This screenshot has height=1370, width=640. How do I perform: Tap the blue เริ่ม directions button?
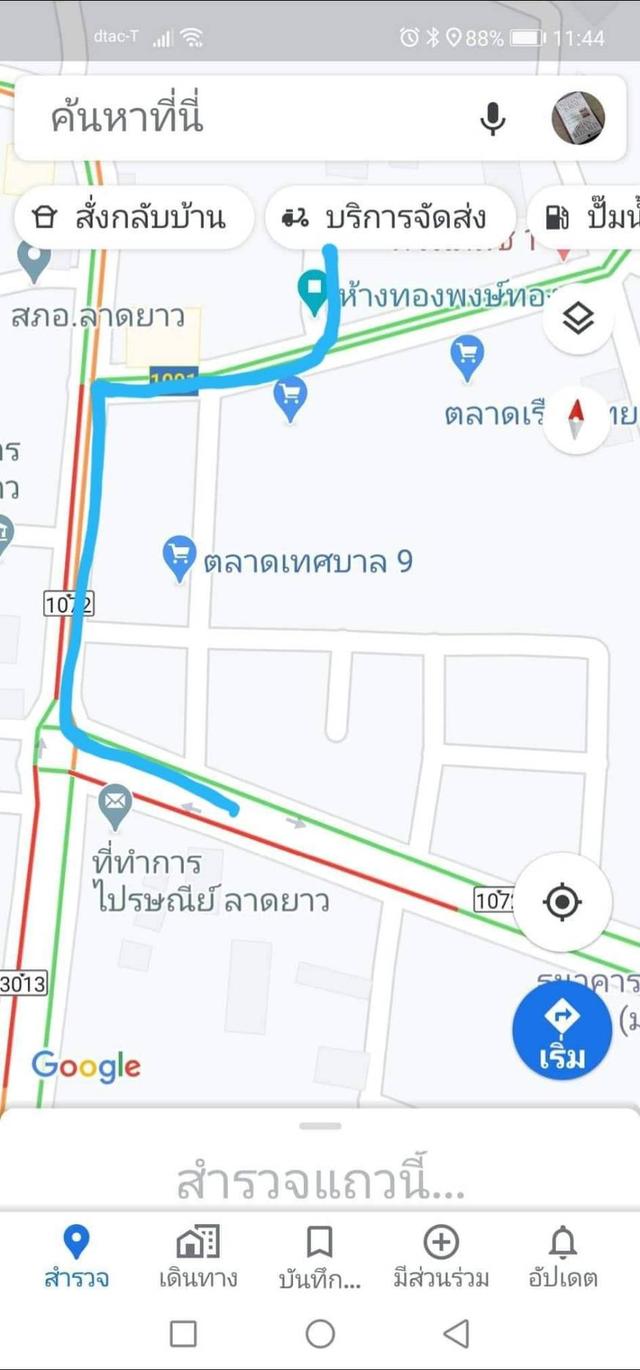561,1029
